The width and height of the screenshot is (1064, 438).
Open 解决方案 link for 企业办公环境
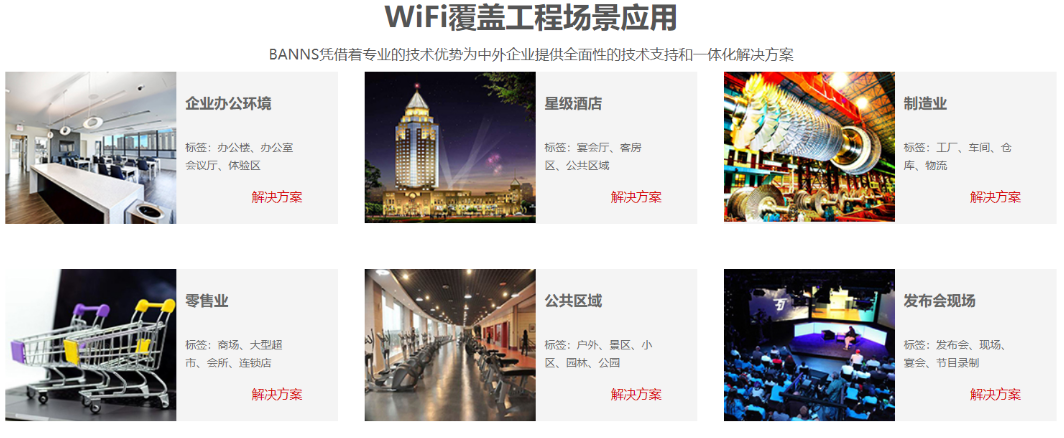277,197
